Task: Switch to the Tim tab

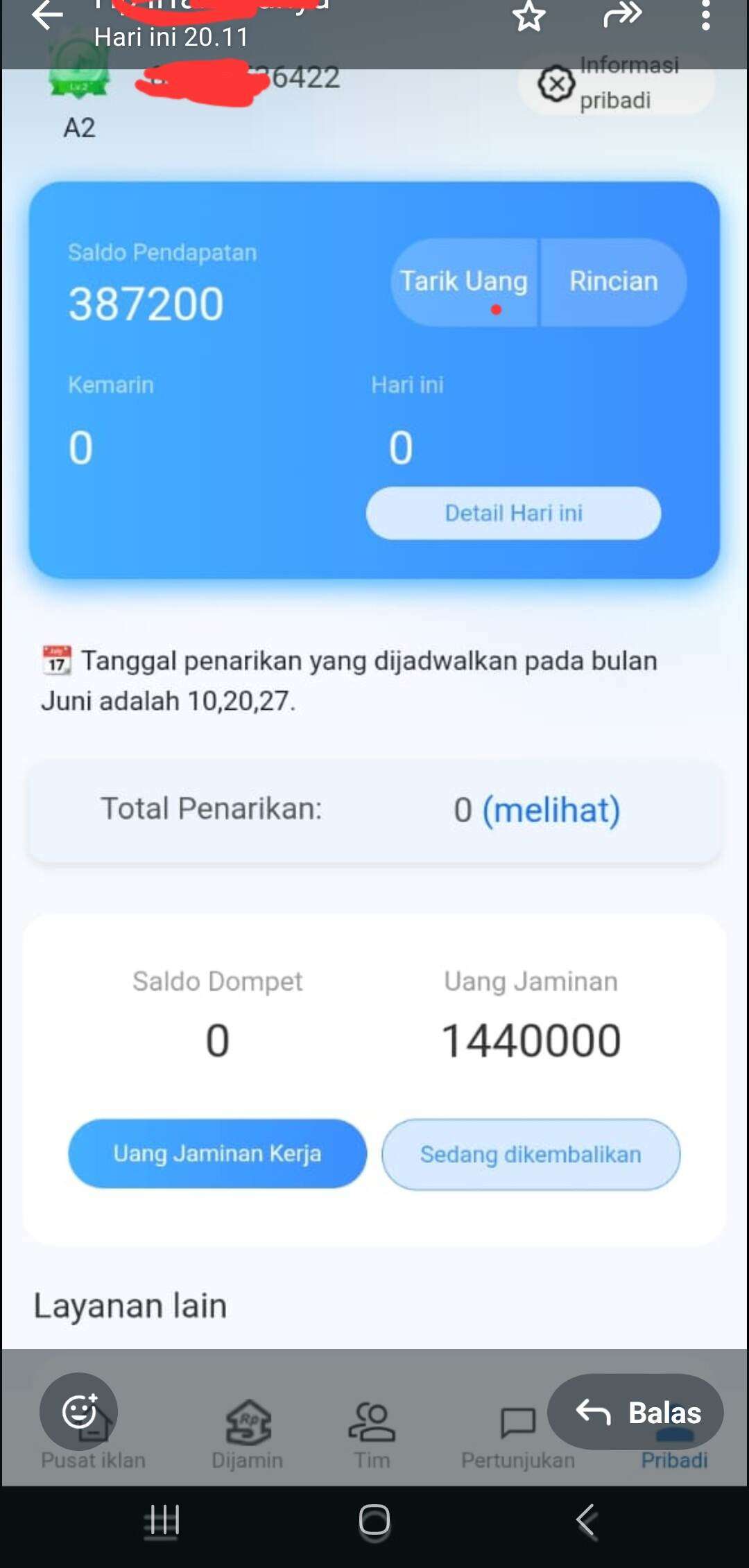Action: (x=372, y=1434)
